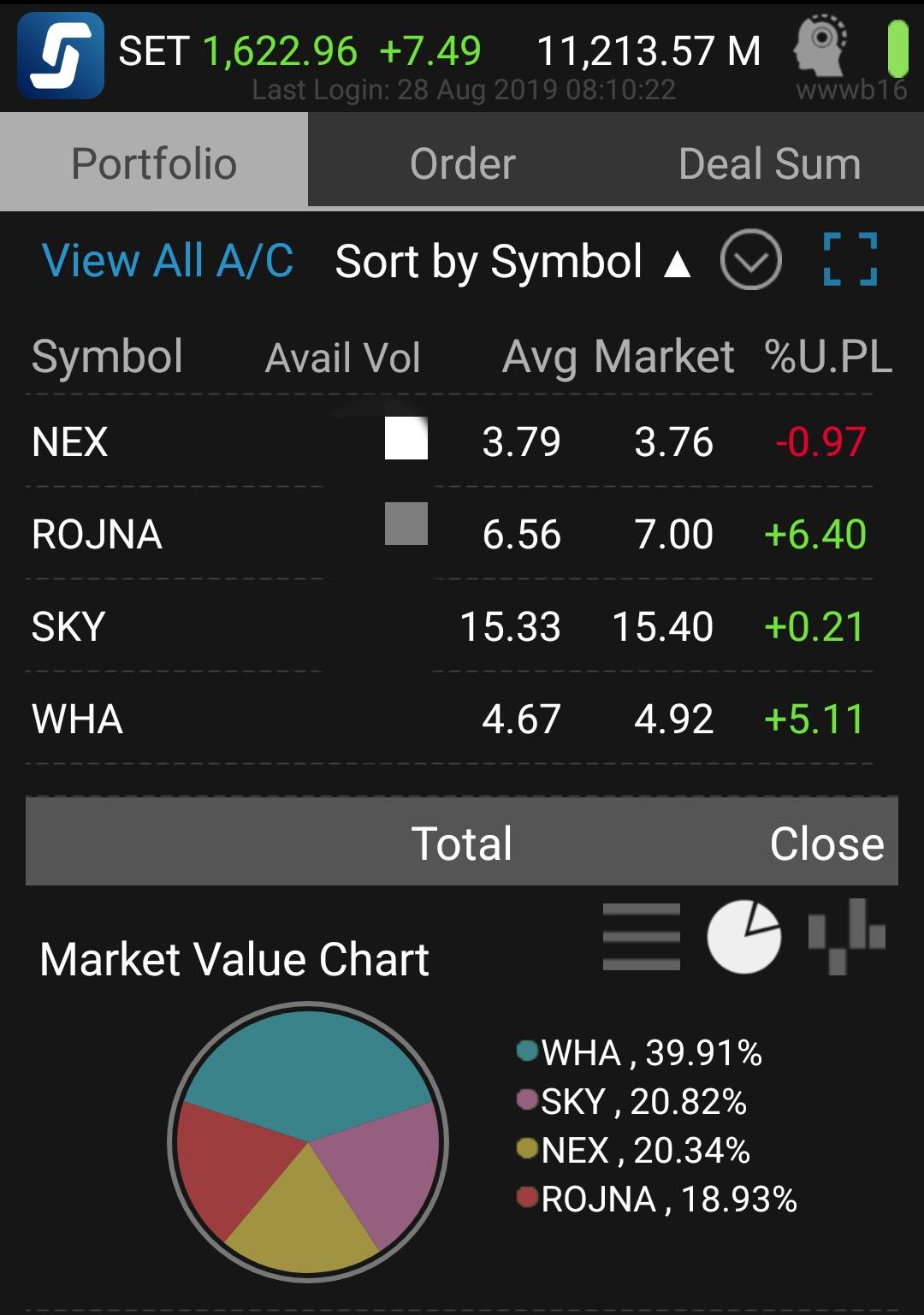The height and width of the screenshot is (1315, 924).
Task: Switch to the bar chart view
Action: click(x=846, y=936)
